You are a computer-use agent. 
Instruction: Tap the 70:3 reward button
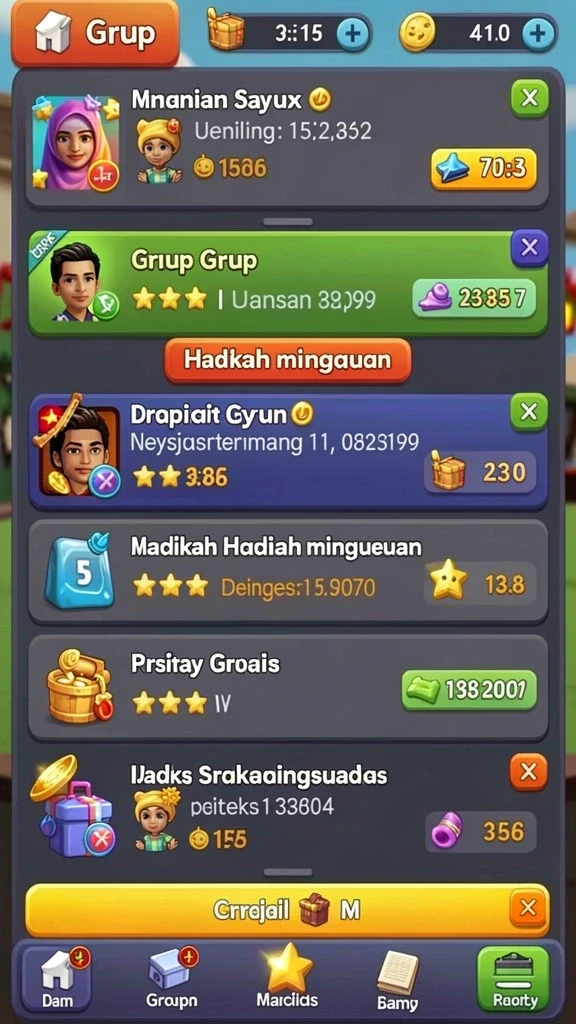click(x=484, y=168)
